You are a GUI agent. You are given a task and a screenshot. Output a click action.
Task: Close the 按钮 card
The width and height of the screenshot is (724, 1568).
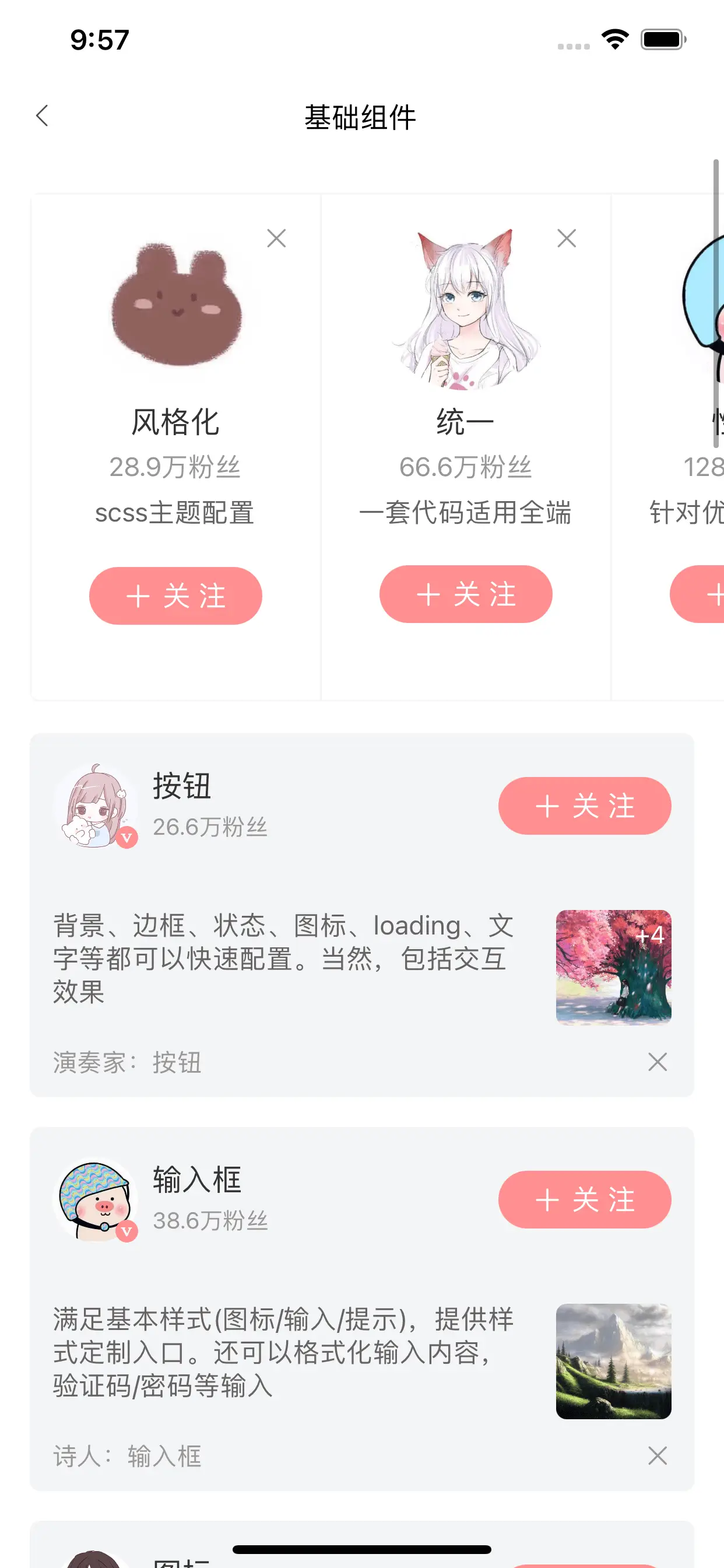coord(657,1062)
